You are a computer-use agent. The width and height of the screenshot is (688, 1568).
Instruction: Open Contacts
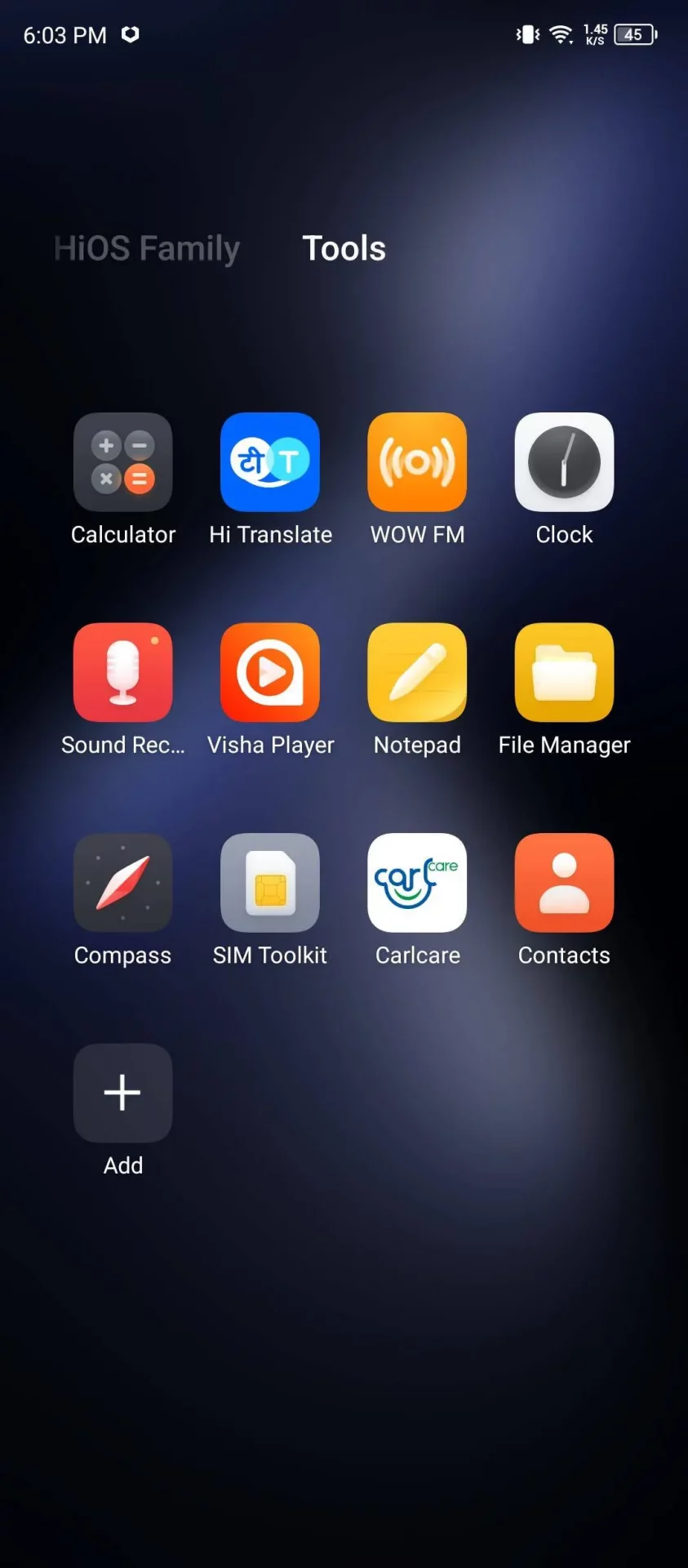(x=564, y=883)
